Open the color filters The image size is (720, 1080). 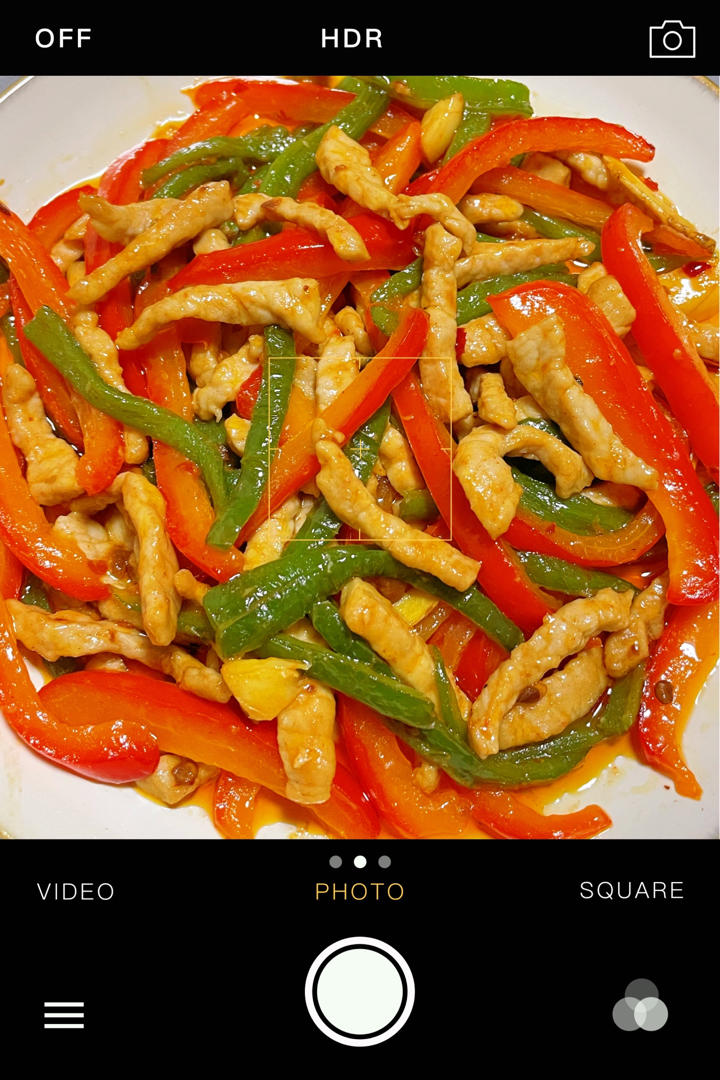[641, 1005]
